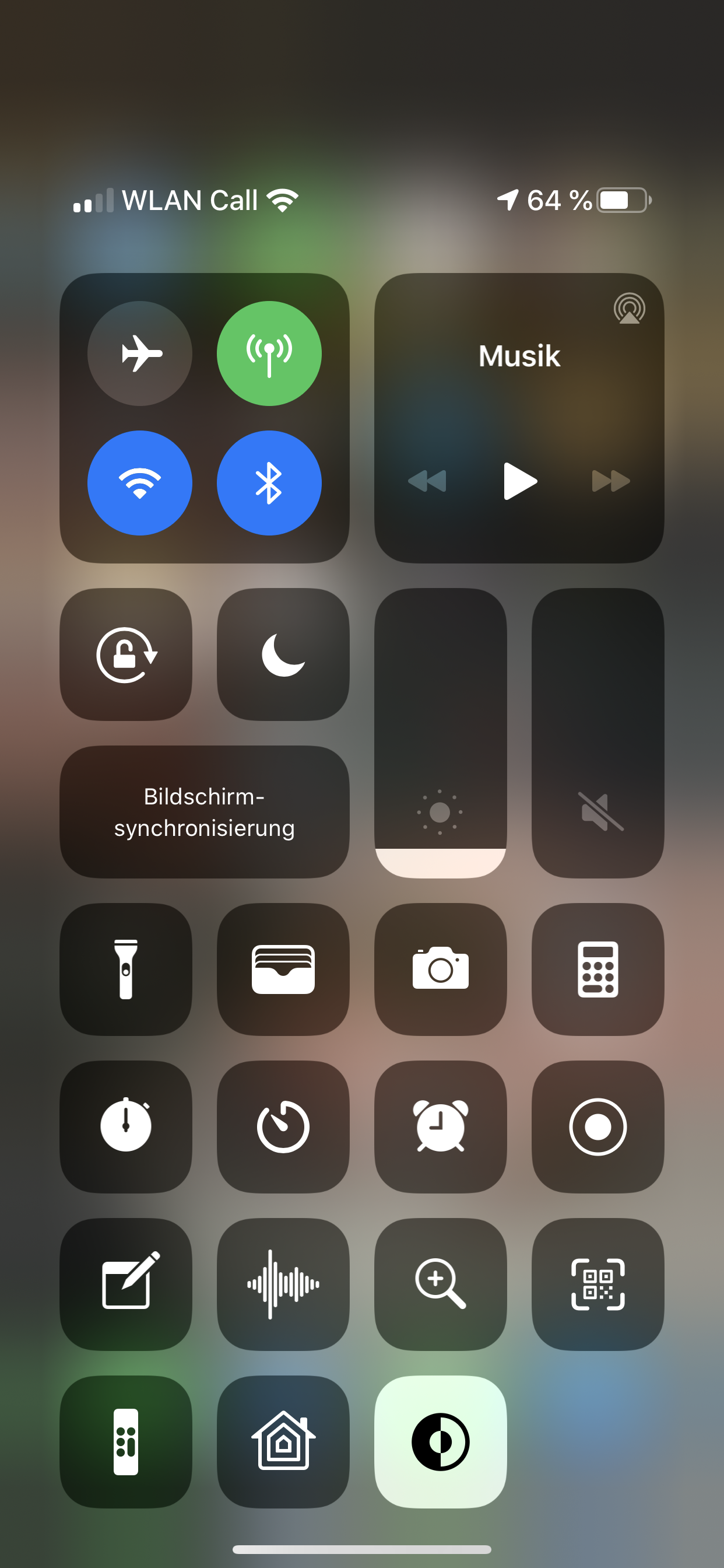
Task: Open the Wallet
Action: click(283, 969)
